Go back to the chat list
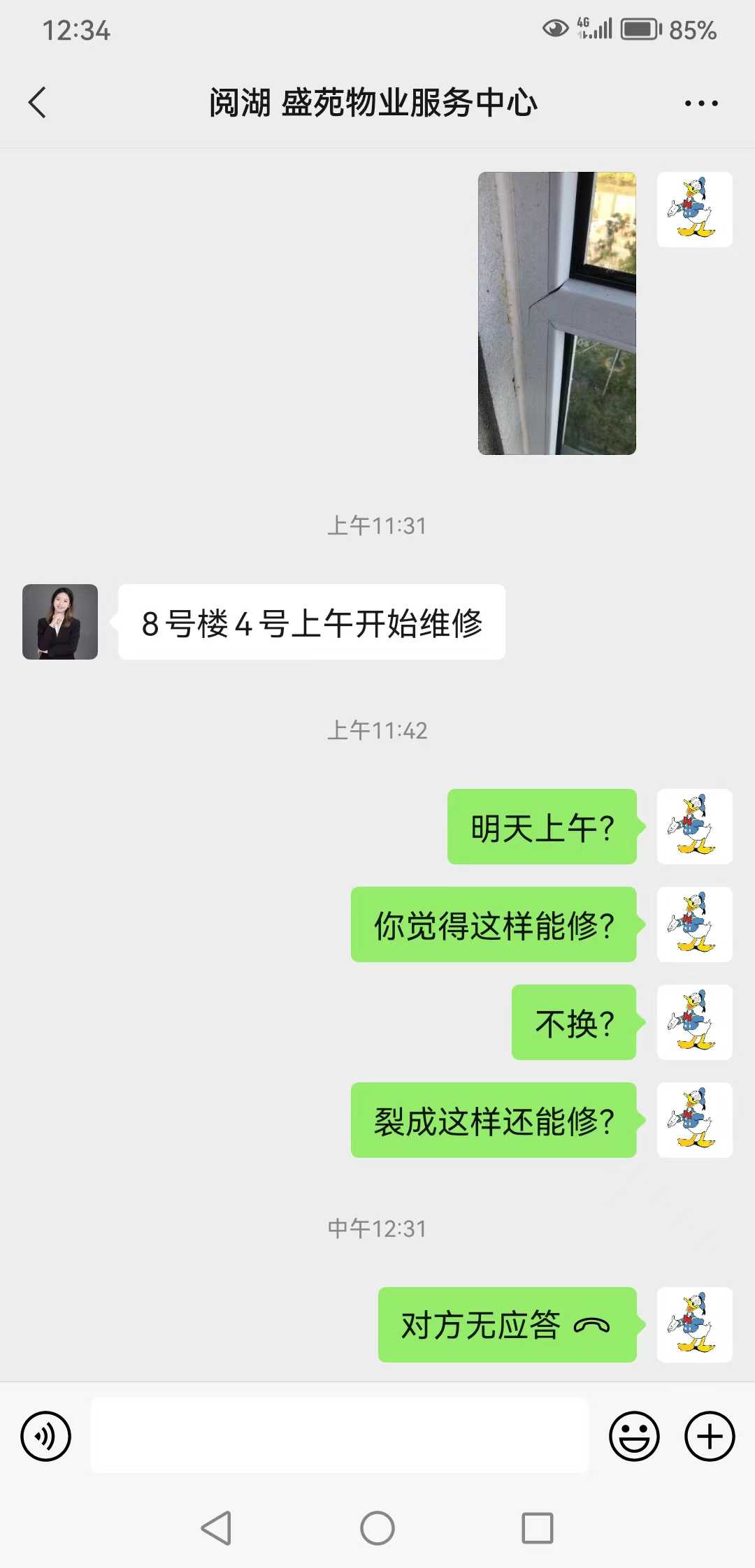The width and height of the screenshot is (755, 1568). [38, 103]
